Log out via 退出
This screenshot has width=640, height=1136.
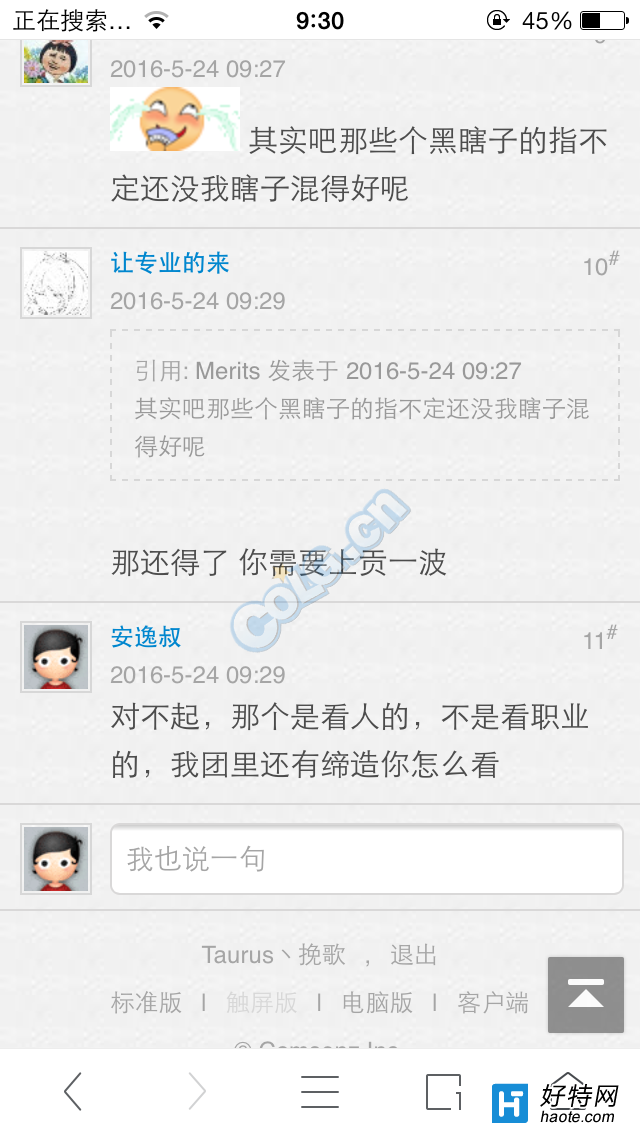click(413, 955)
